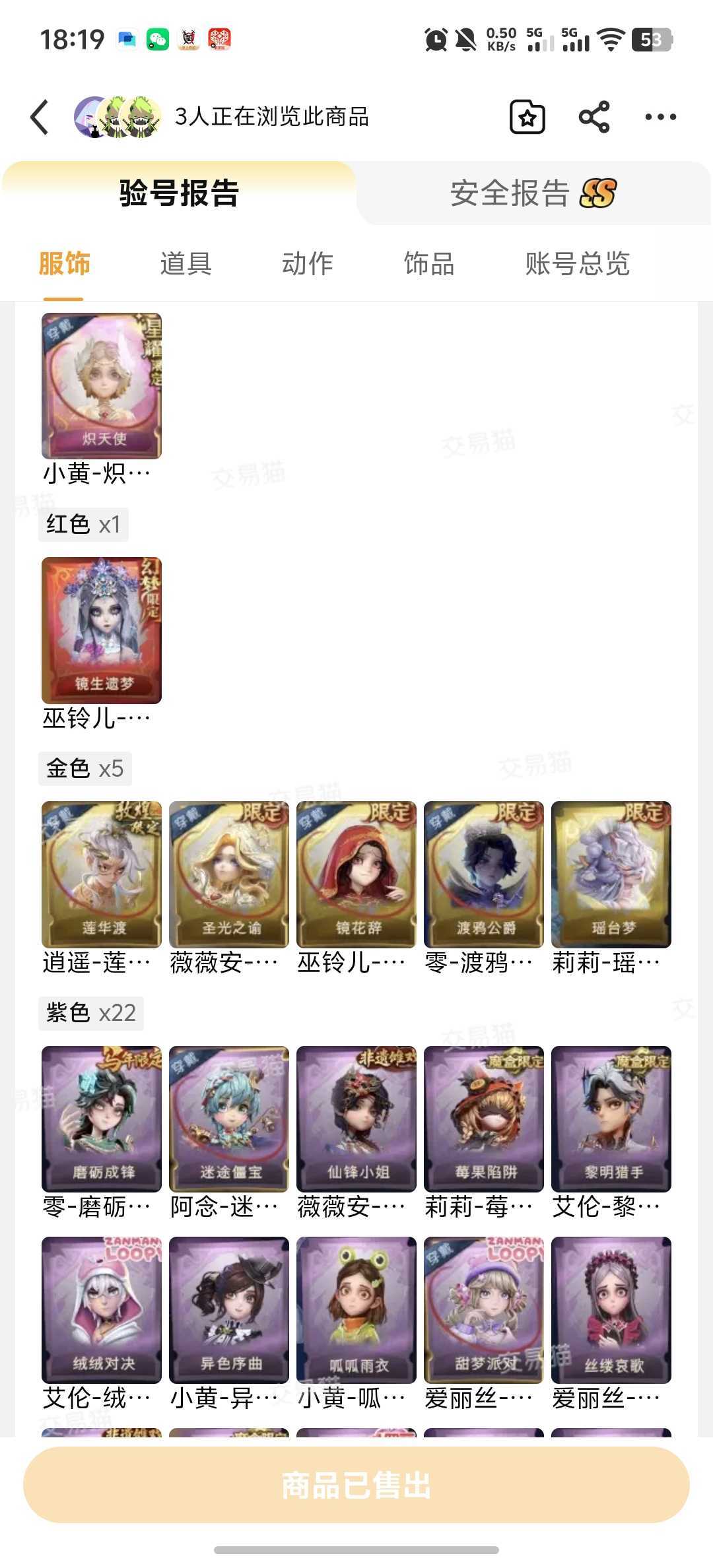Open the 动作 category tab
Screen dimensions: 713x1568
click(x=308, y=263)
